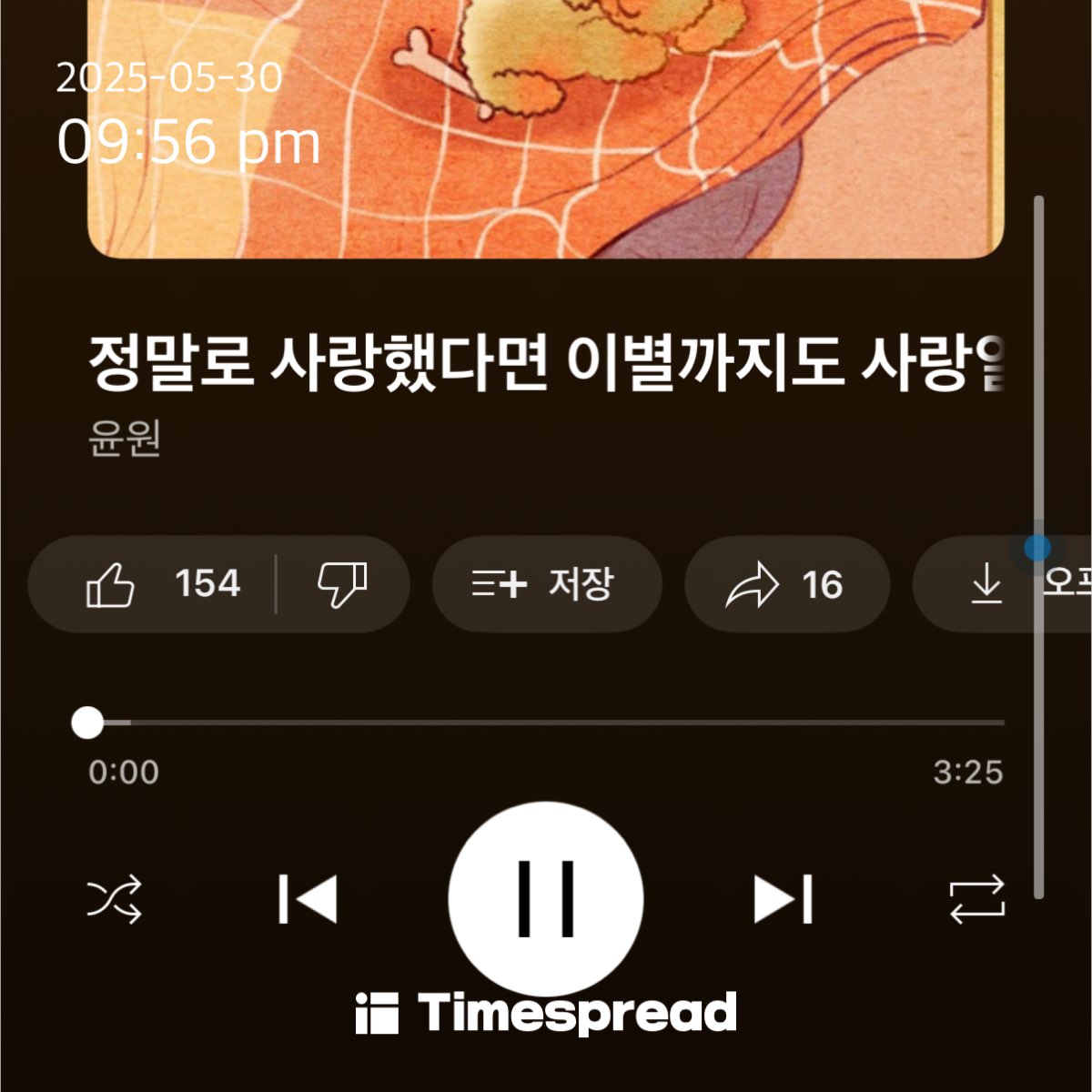Tap the playback progress bar to seek
The image size is (1092, 1092).
(546, 723)
